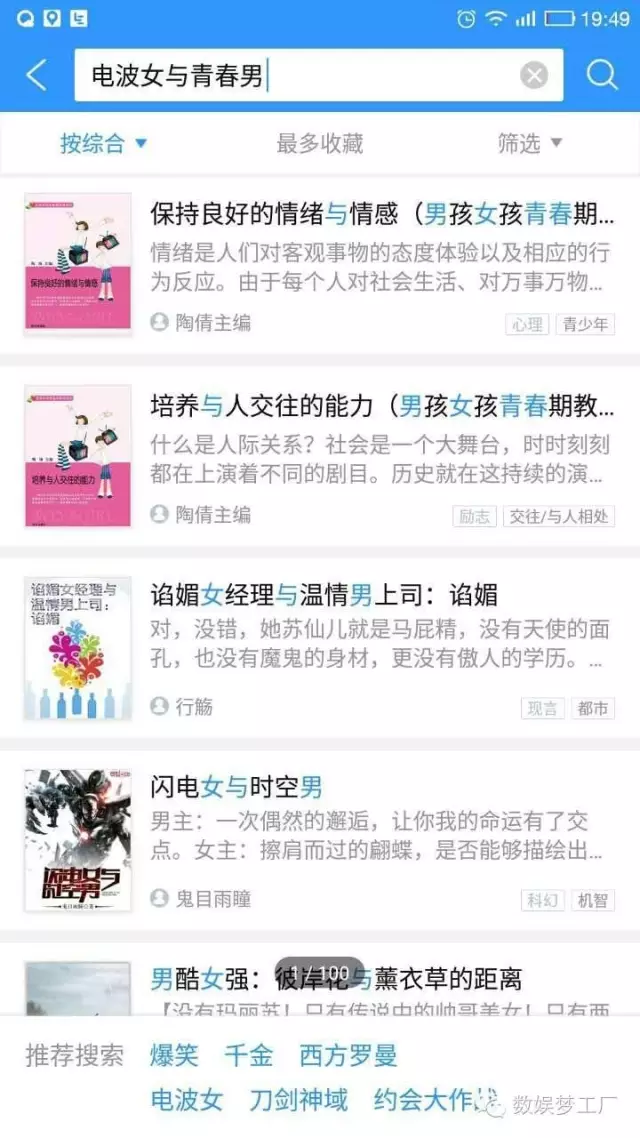Open the 按综合 sort dropdown
640x1138 pixels.
(x=104, y=144)
